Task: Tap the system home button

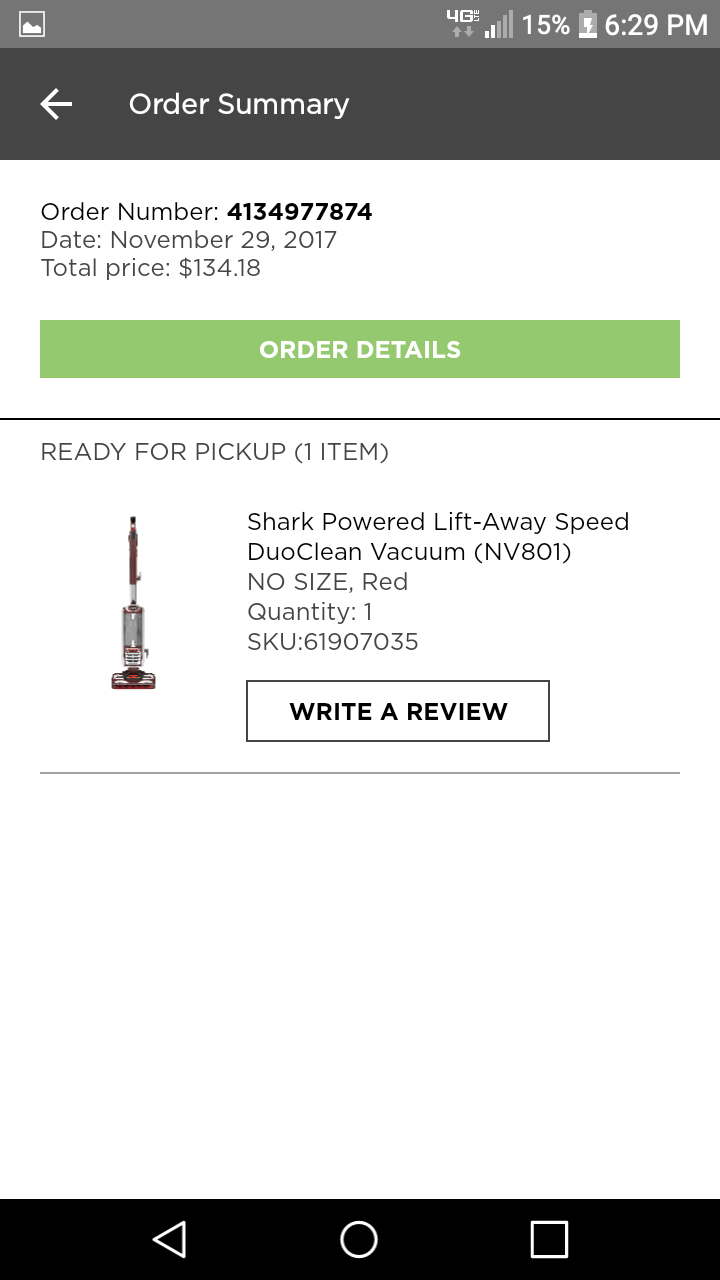Action: (359, 1239)
